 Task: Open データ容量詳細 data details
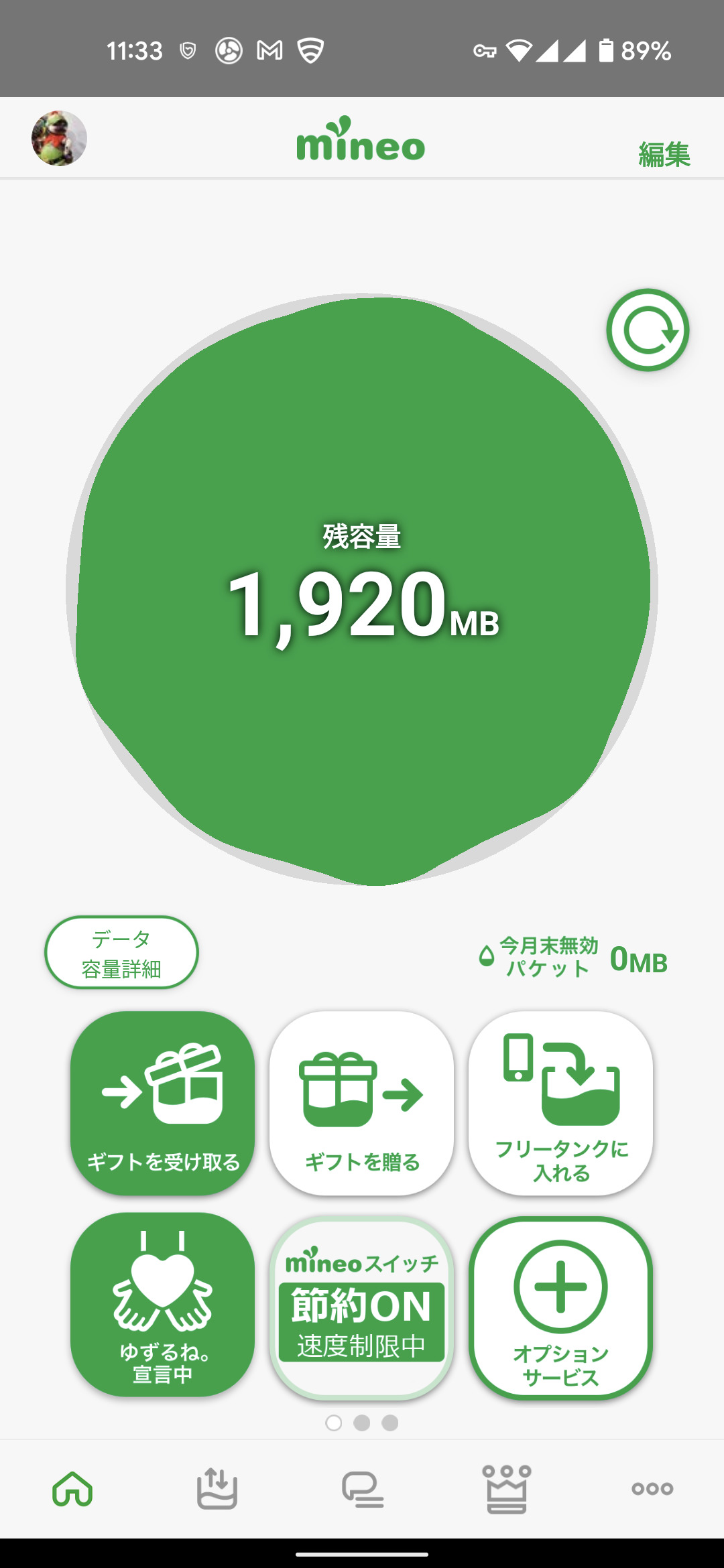point(121,953)
